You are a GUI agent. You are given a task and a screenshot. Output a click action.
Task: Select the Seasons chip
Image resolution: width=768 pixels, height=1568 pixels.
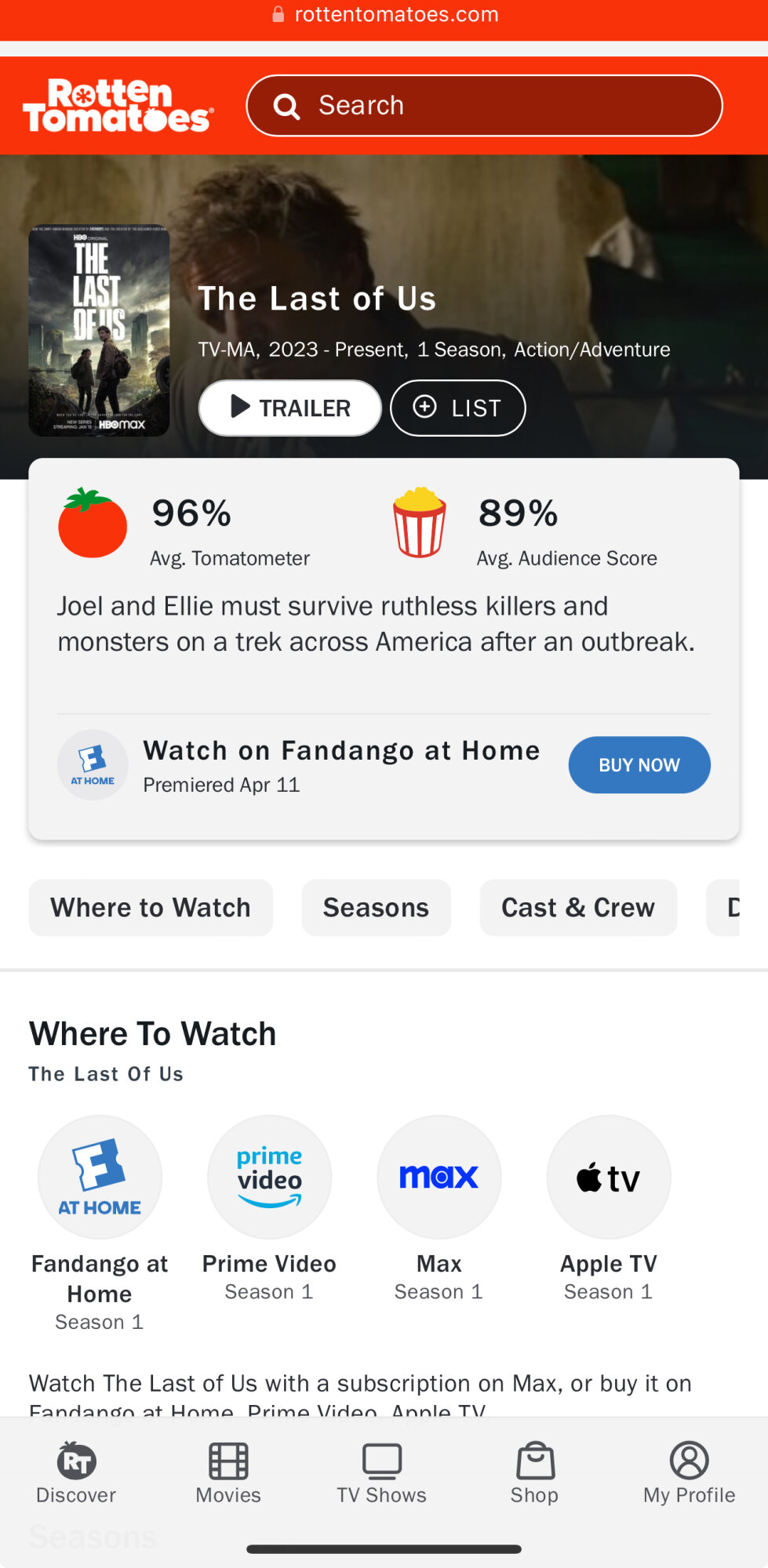376,907
